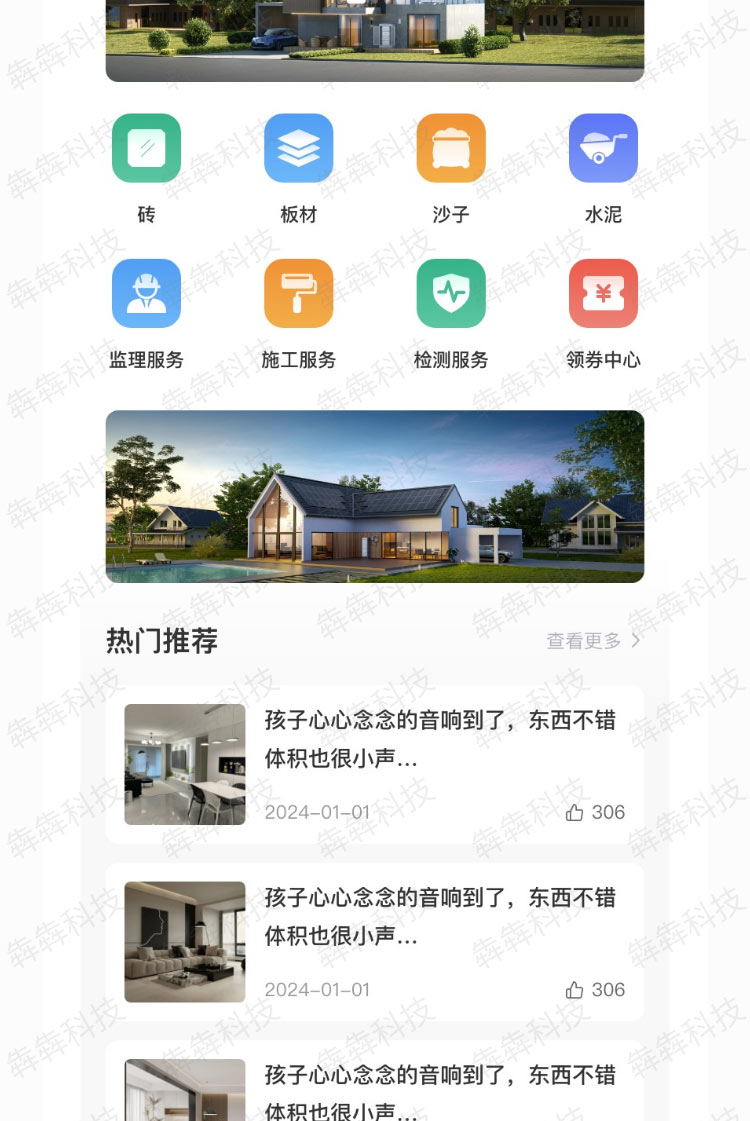Like the post with the dining room photo
The height and width of the screenshot is (1121, 750).
click(575, 813)
